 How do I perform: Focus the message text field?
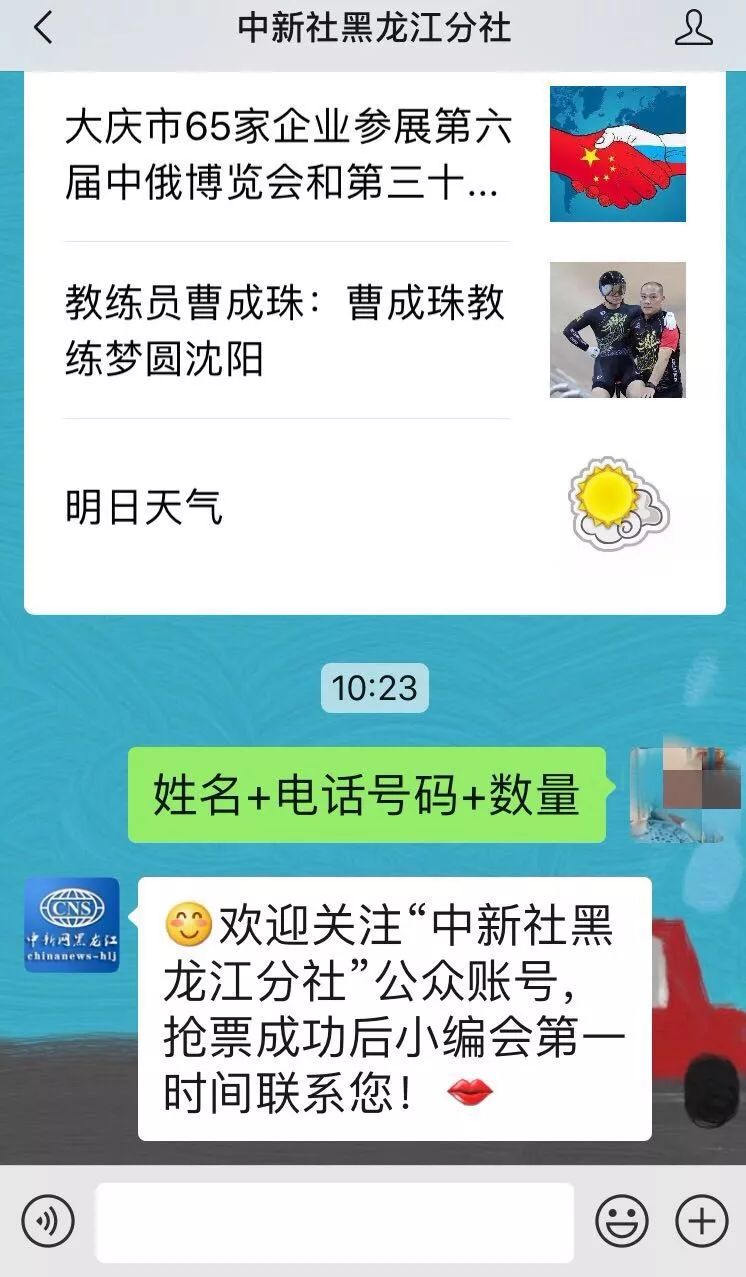coord(334,1222)
